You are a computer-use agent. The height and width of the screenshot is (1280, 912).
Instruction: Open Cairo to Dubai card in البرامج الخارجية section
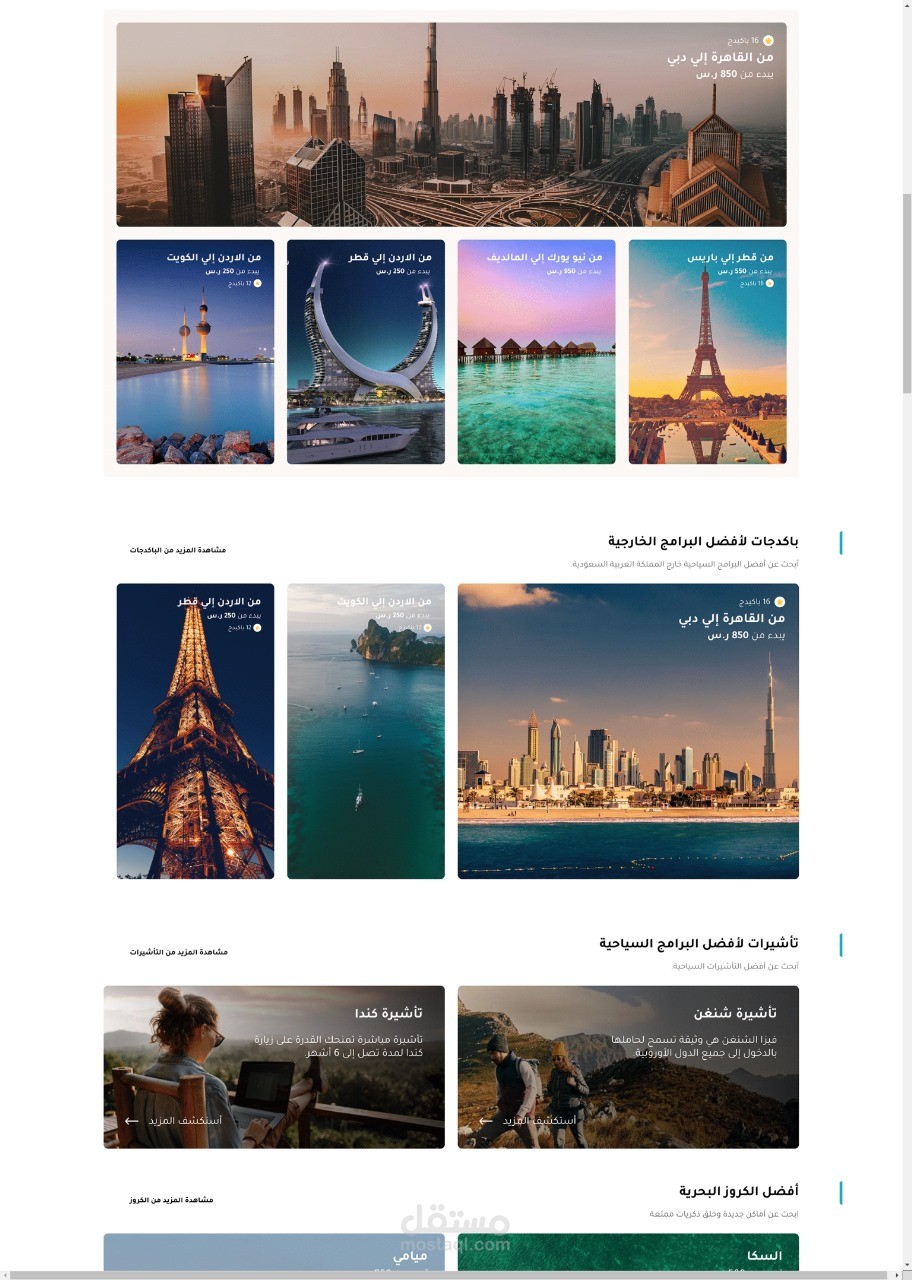tap(628, 731)
